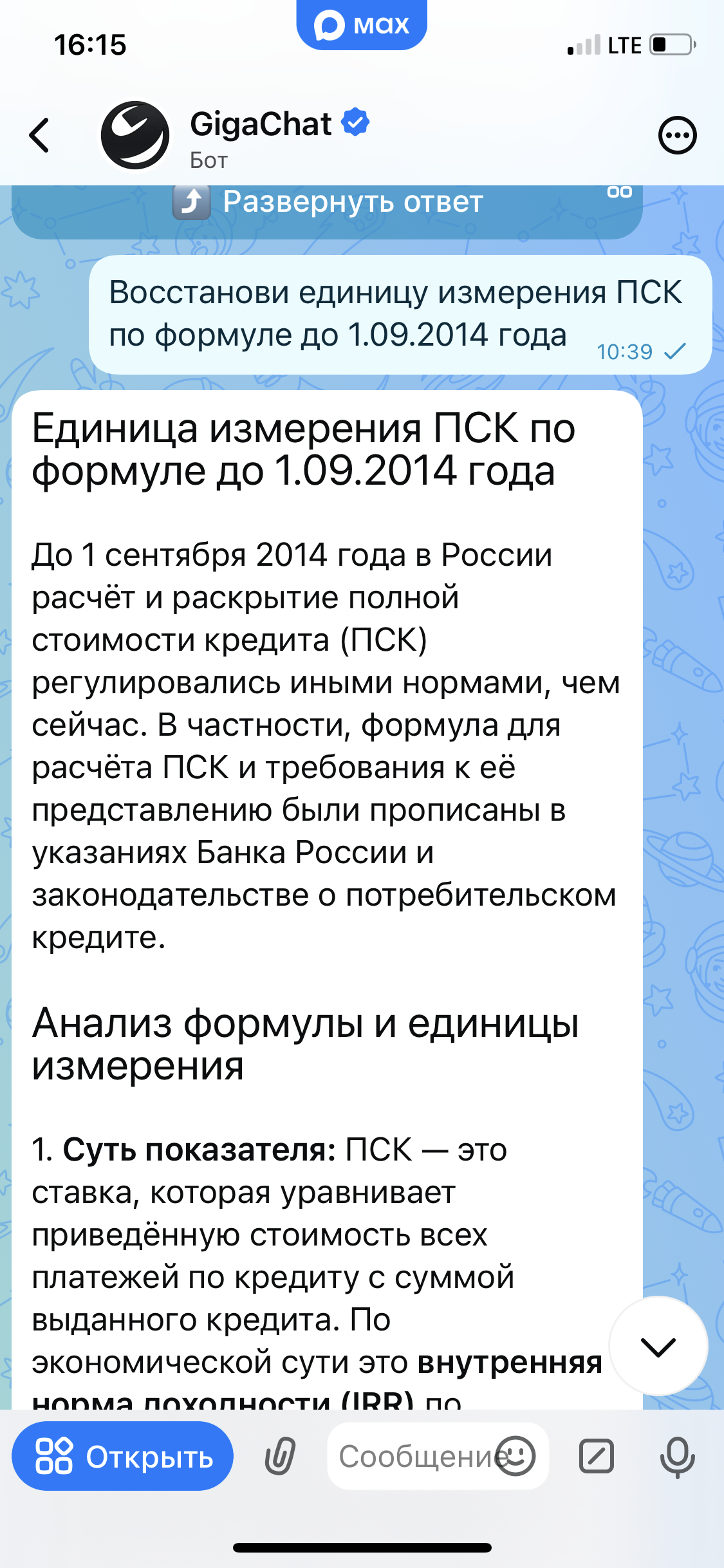Open the bot commands slash icon
The image size is (724, 1568).
pos(597,1456)
